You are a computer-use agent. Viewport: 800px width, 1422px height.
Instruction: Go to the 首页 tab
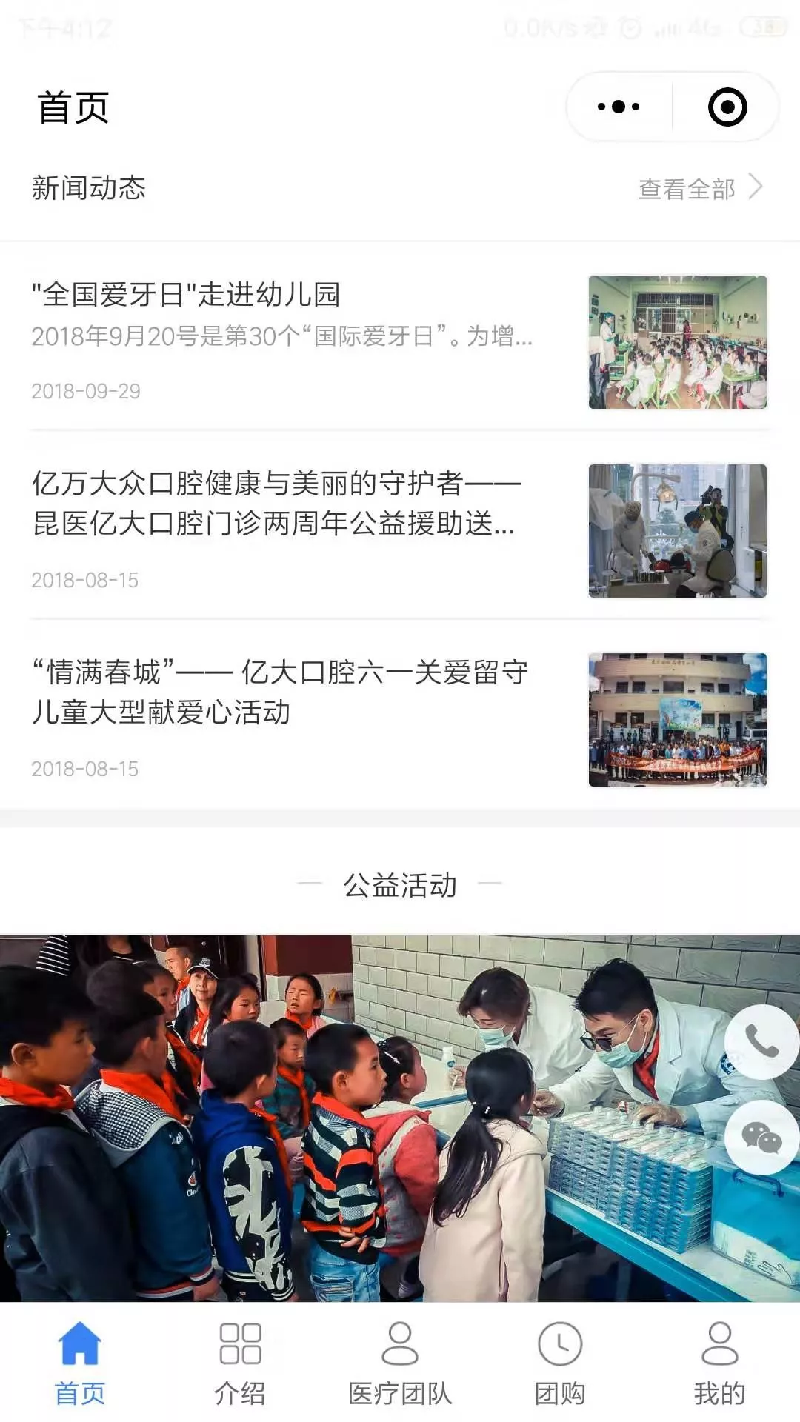coord(80,1363)
